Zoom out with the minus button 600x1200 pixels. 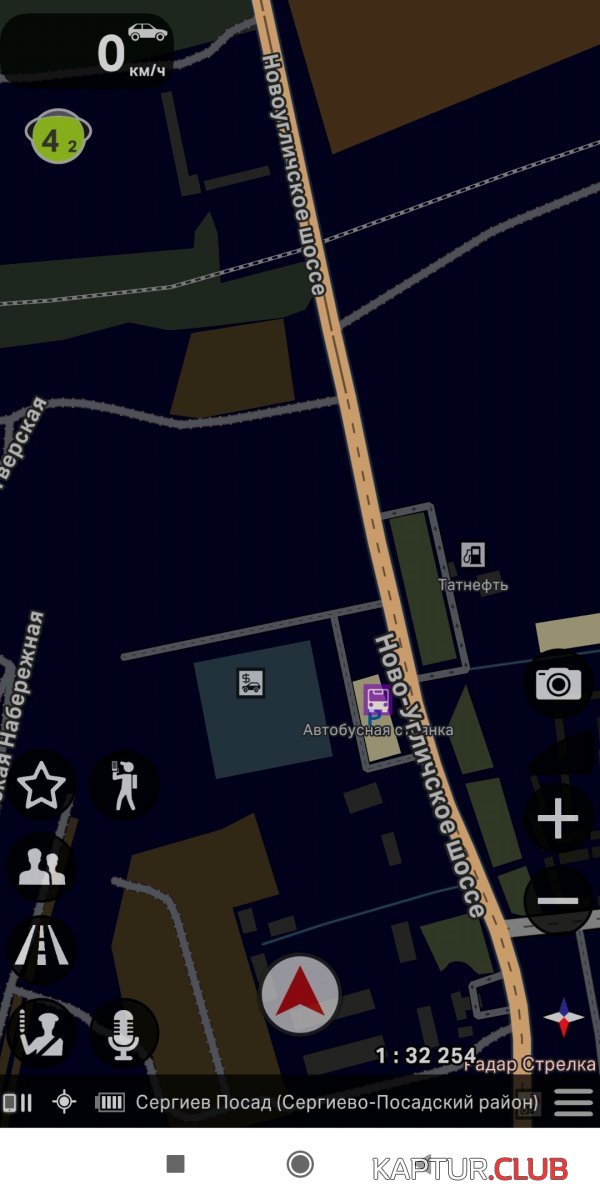pos(558,901)
